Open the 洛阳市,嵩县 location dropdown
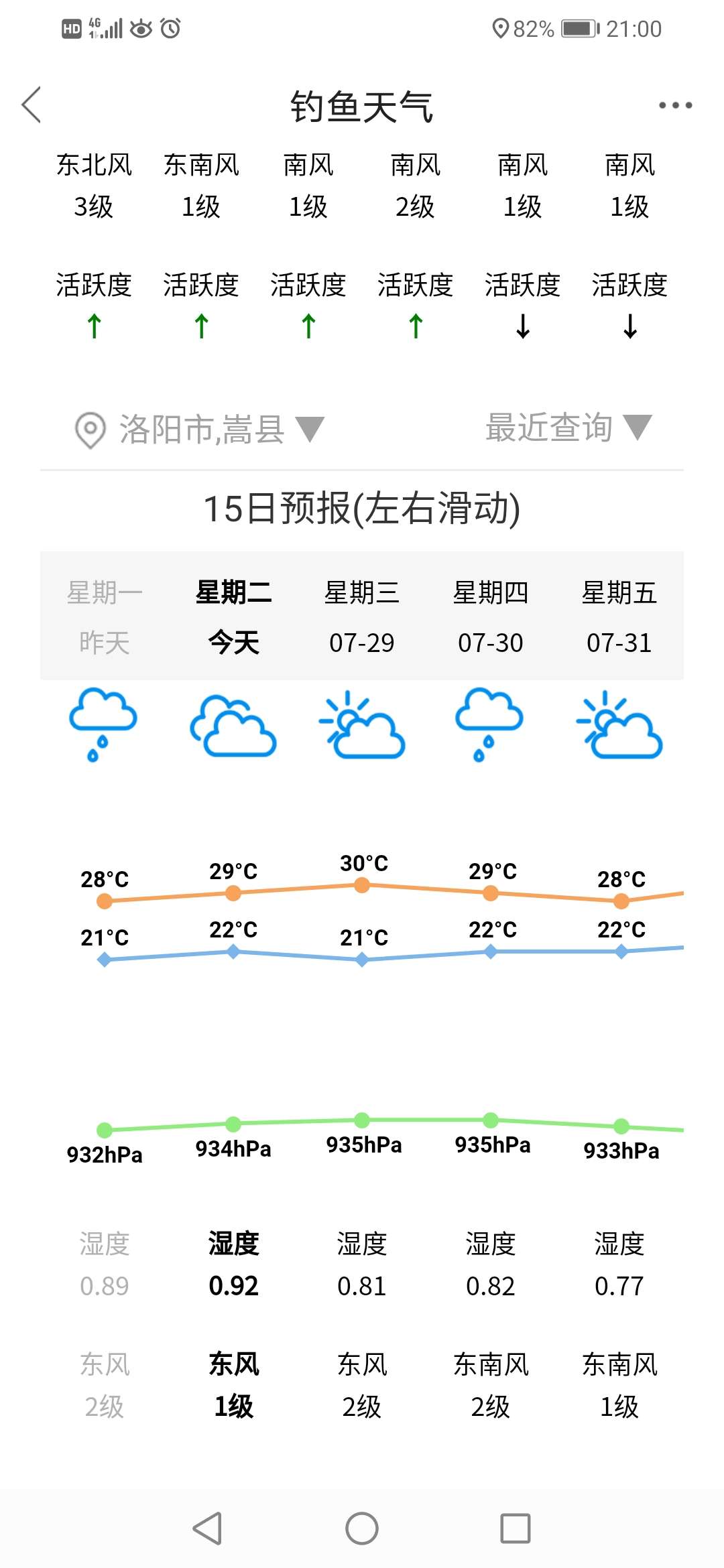The image size is (724, 1568). [x=200, y=429]
